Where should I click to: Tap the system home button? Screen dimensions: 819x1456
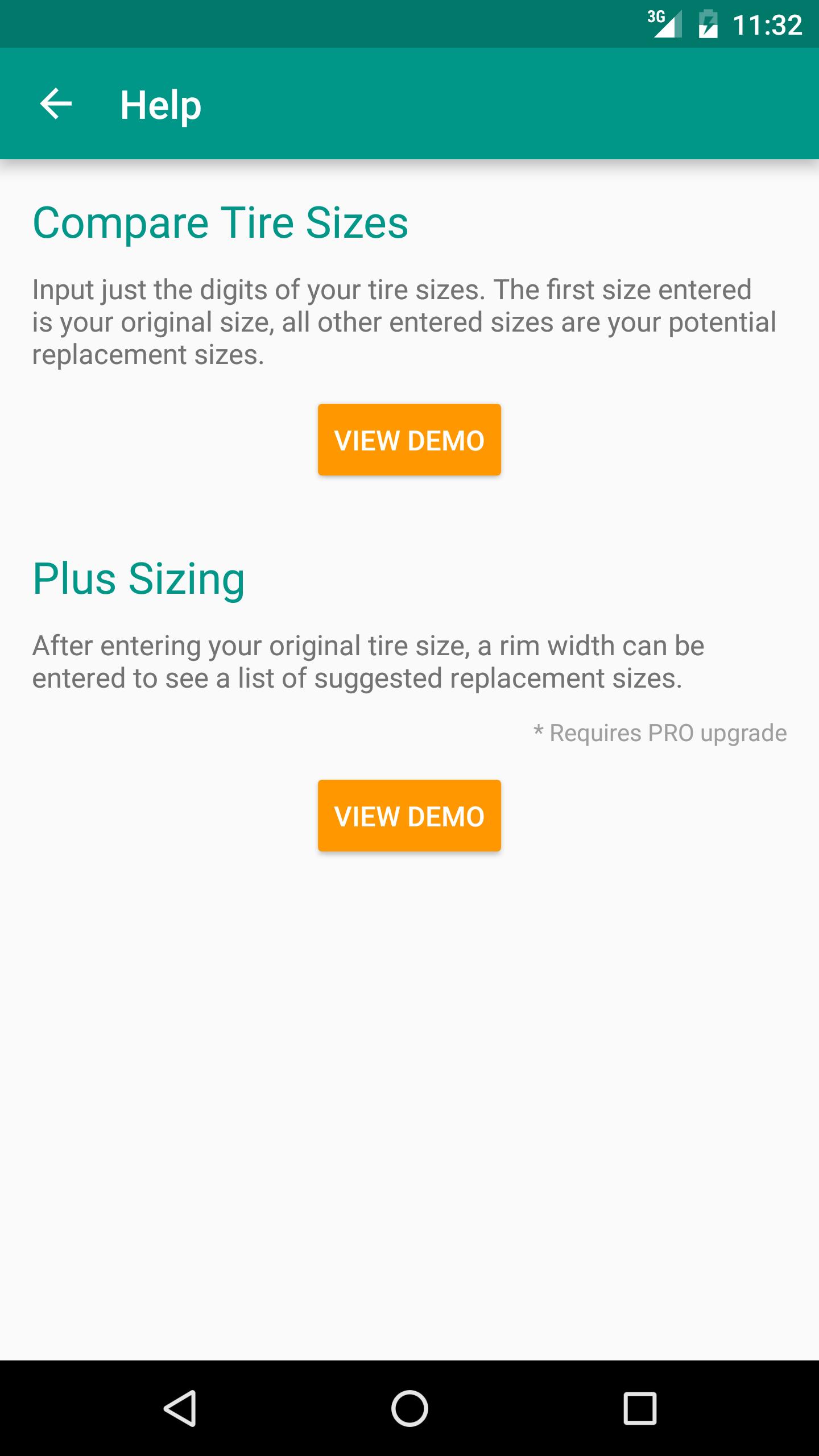409,1408
